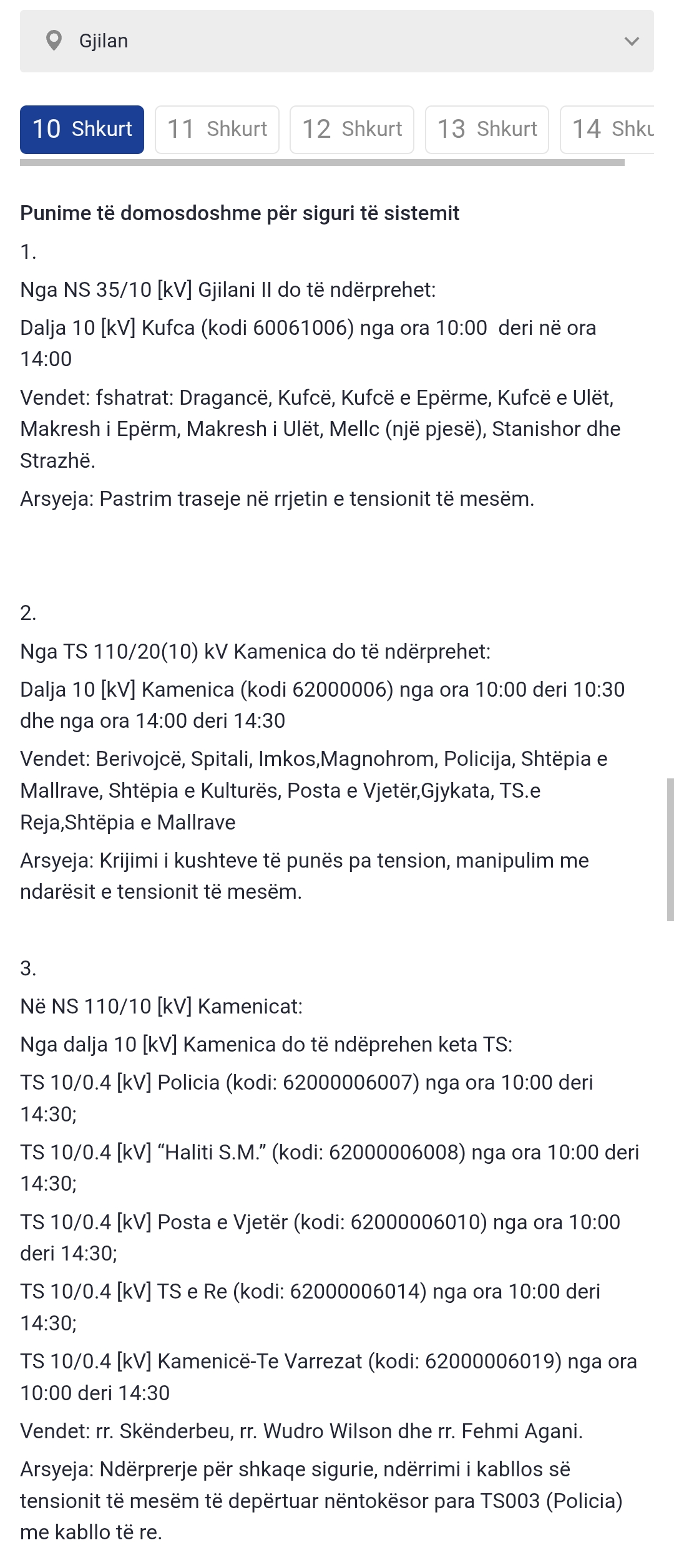Open the Gjilan location dropdown

(x=336, y=41)
